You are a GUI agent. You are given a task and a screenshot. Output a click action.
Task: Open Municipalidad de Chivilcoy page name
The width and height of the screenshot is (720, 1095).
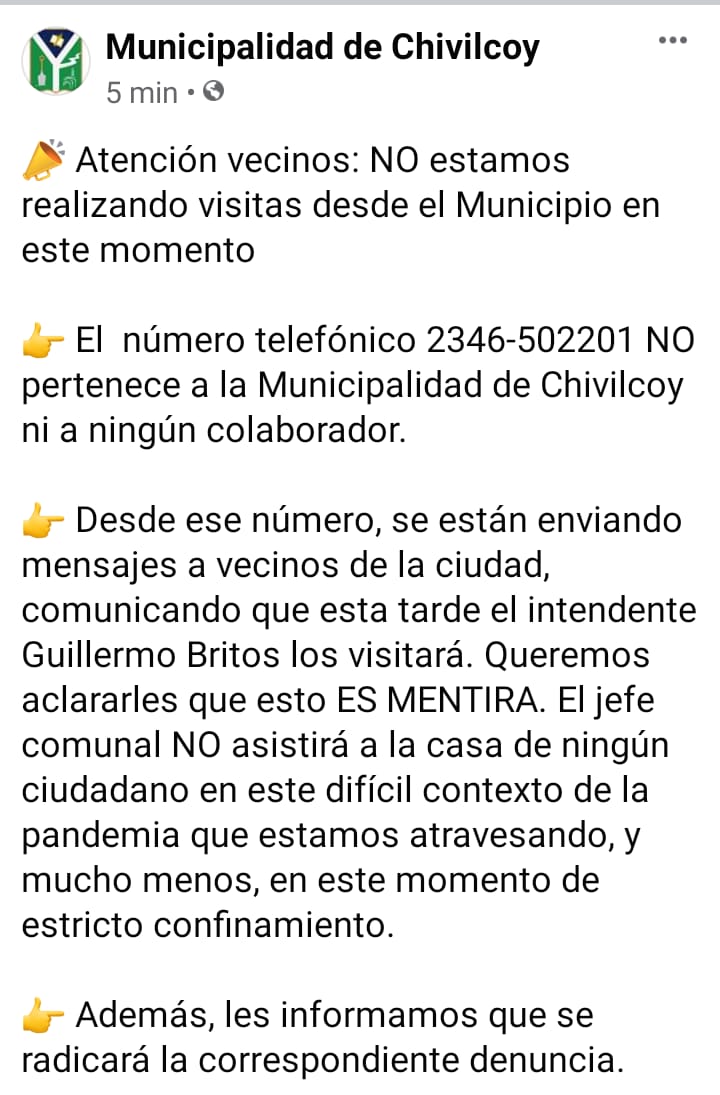(322, 47)
